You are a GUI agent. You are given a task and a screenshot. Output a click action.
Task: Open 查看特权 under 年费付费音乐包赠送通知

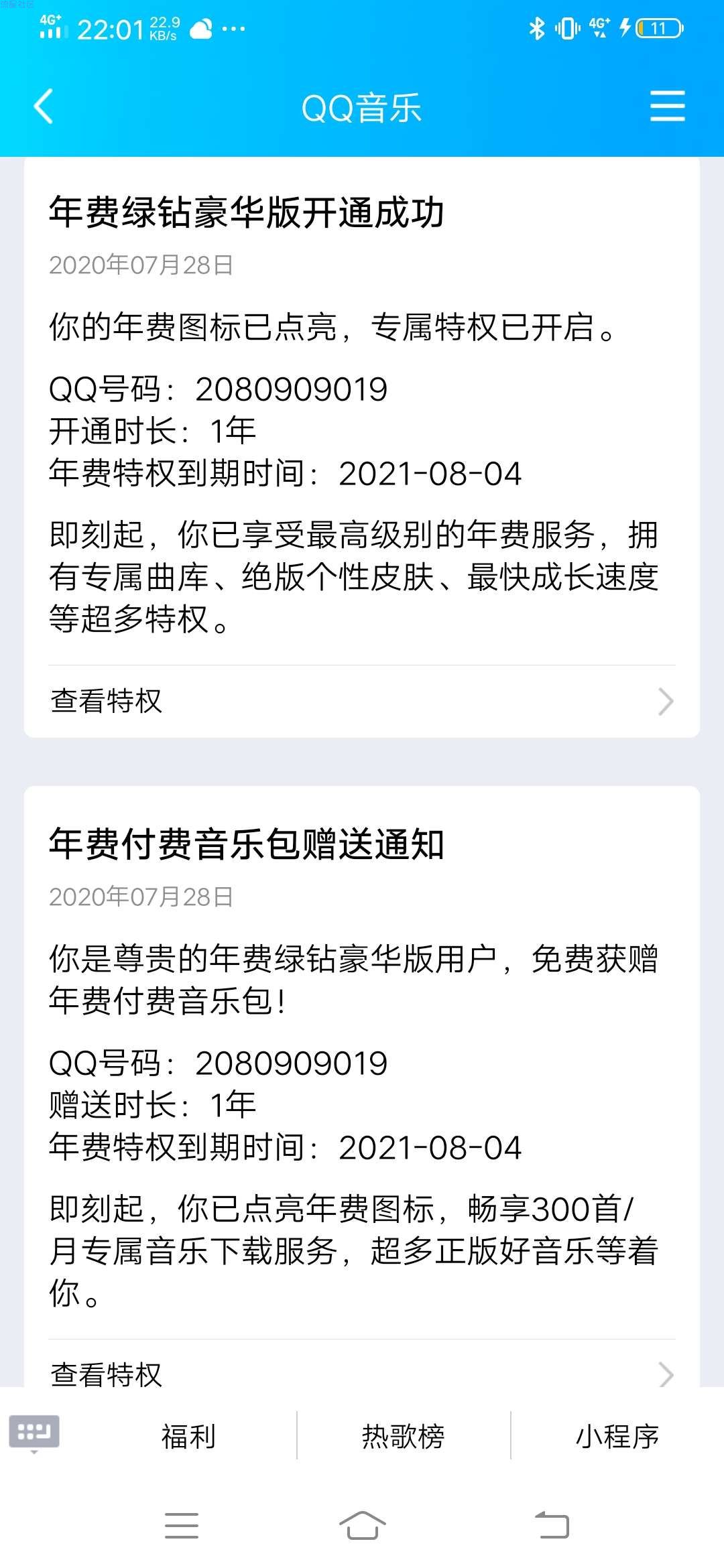pyautogui.click(x=362, y=1364)
